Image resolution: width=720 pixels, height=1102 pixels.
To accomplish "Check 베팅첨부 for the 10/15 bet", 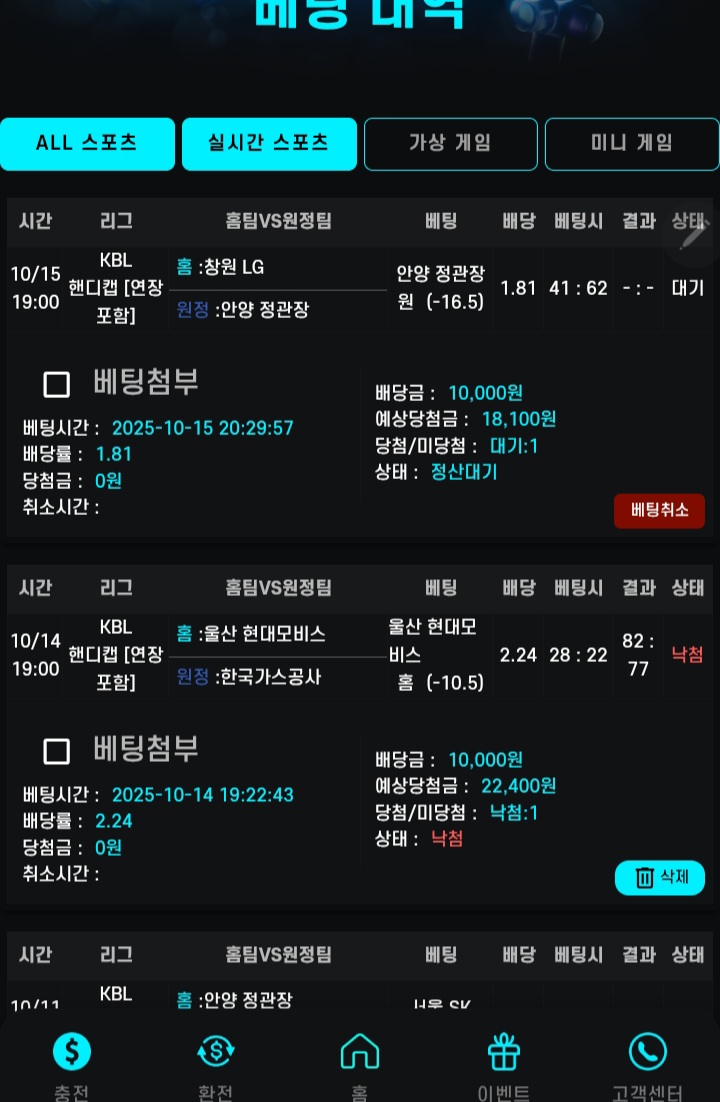I will (57, 384).
